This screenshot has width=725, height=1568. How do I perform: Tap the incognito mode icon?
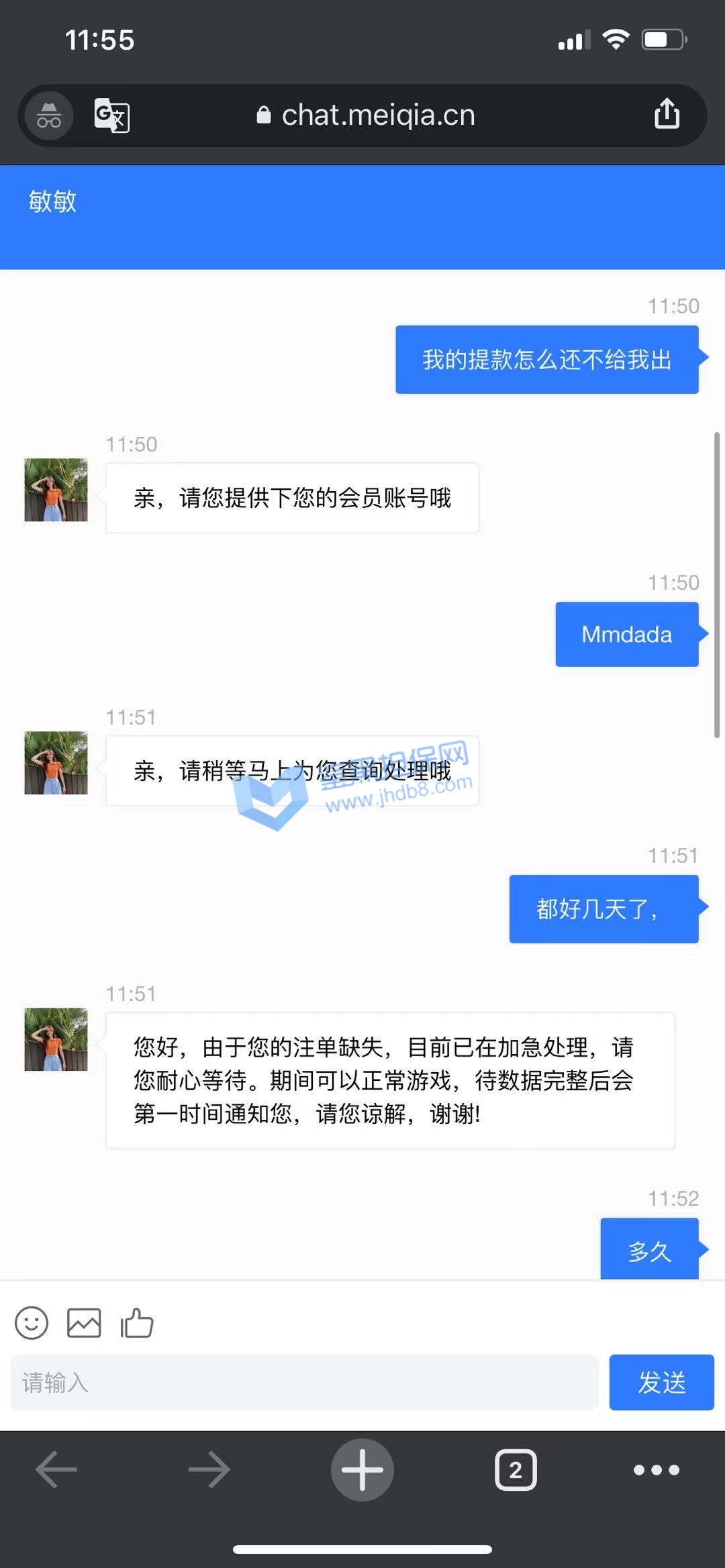pos(49,115)
